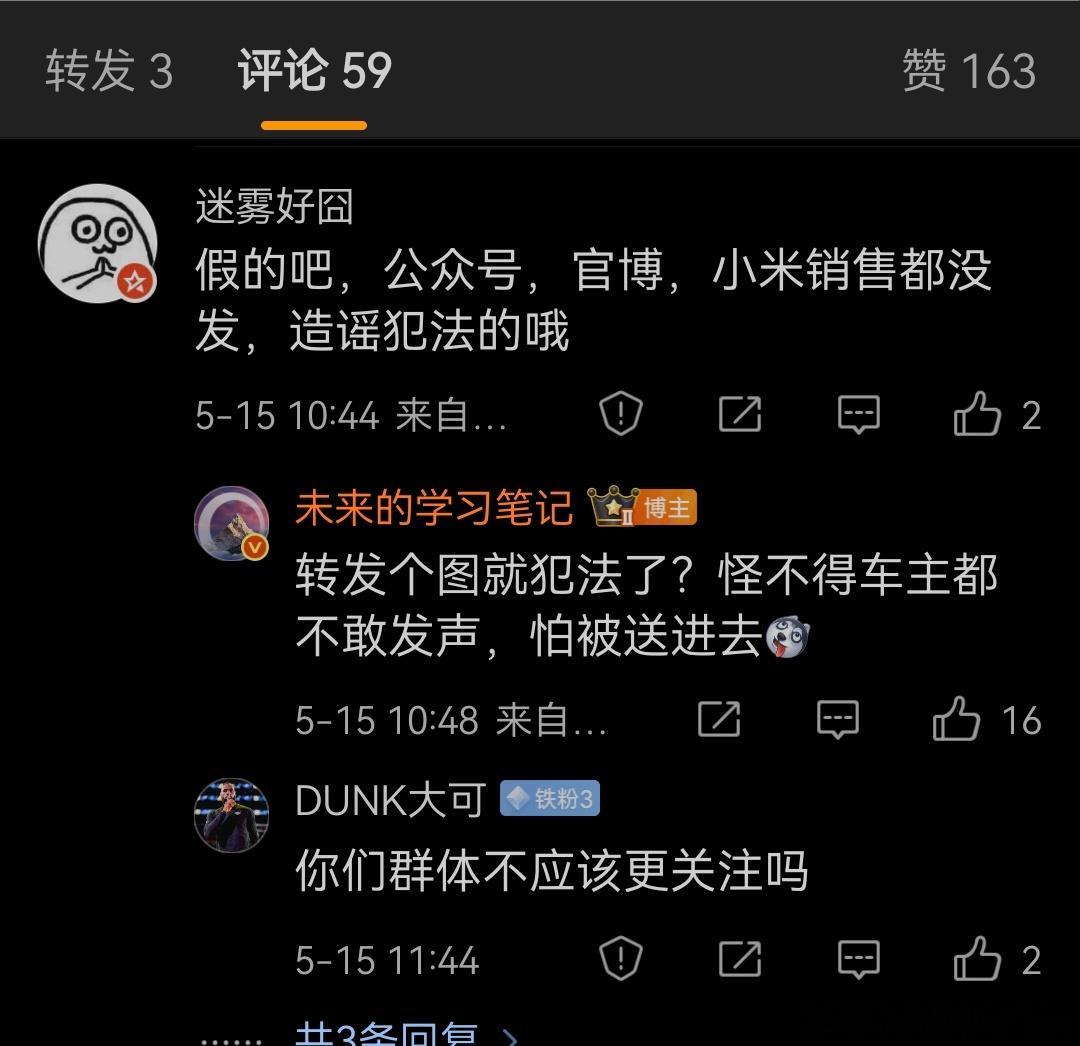Switch to the 转发 3 tab
Viewport: 1080px width, 1046px height.
[109, 70]
